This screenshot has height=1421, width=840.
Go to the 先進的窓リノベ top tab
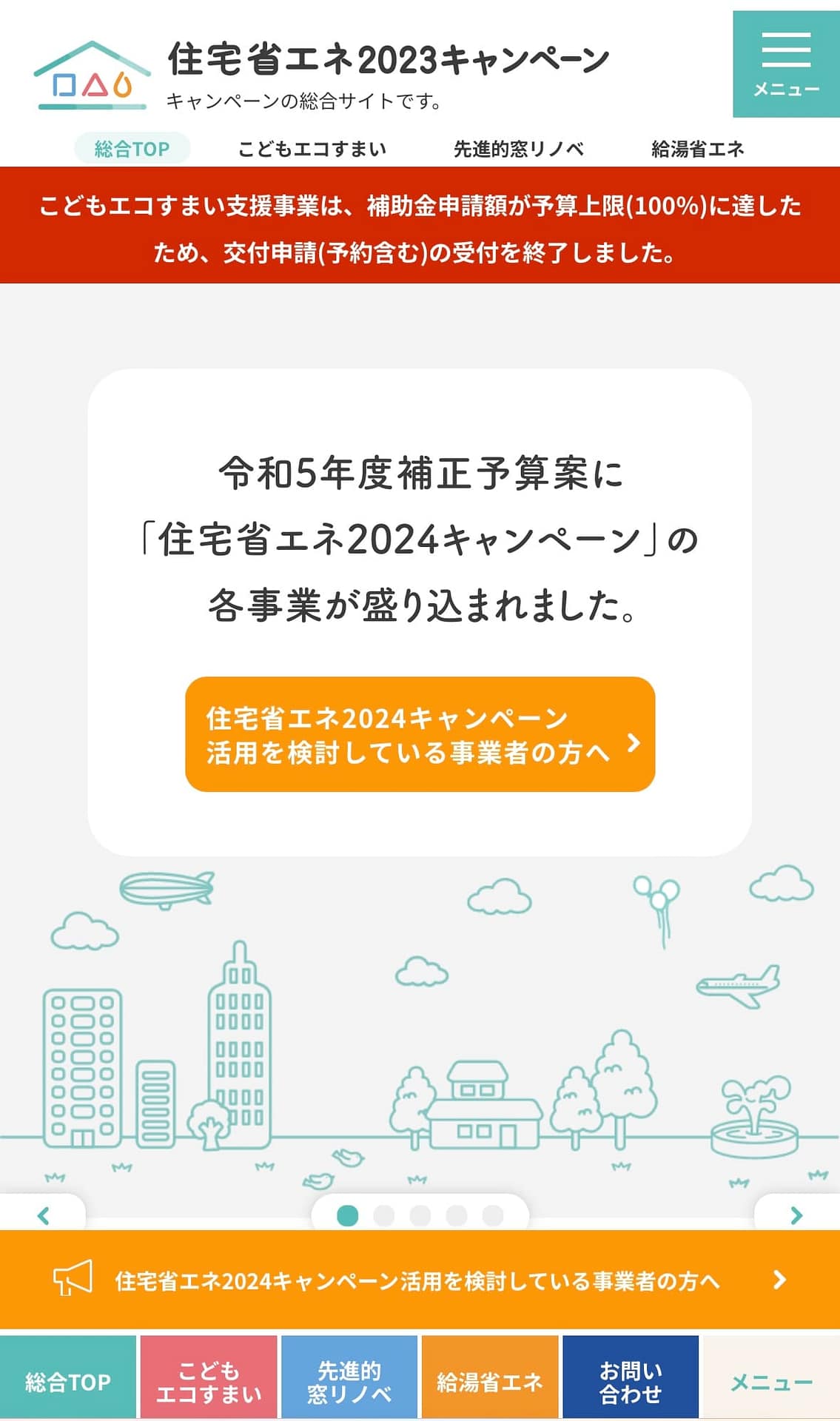click(518, 149)
